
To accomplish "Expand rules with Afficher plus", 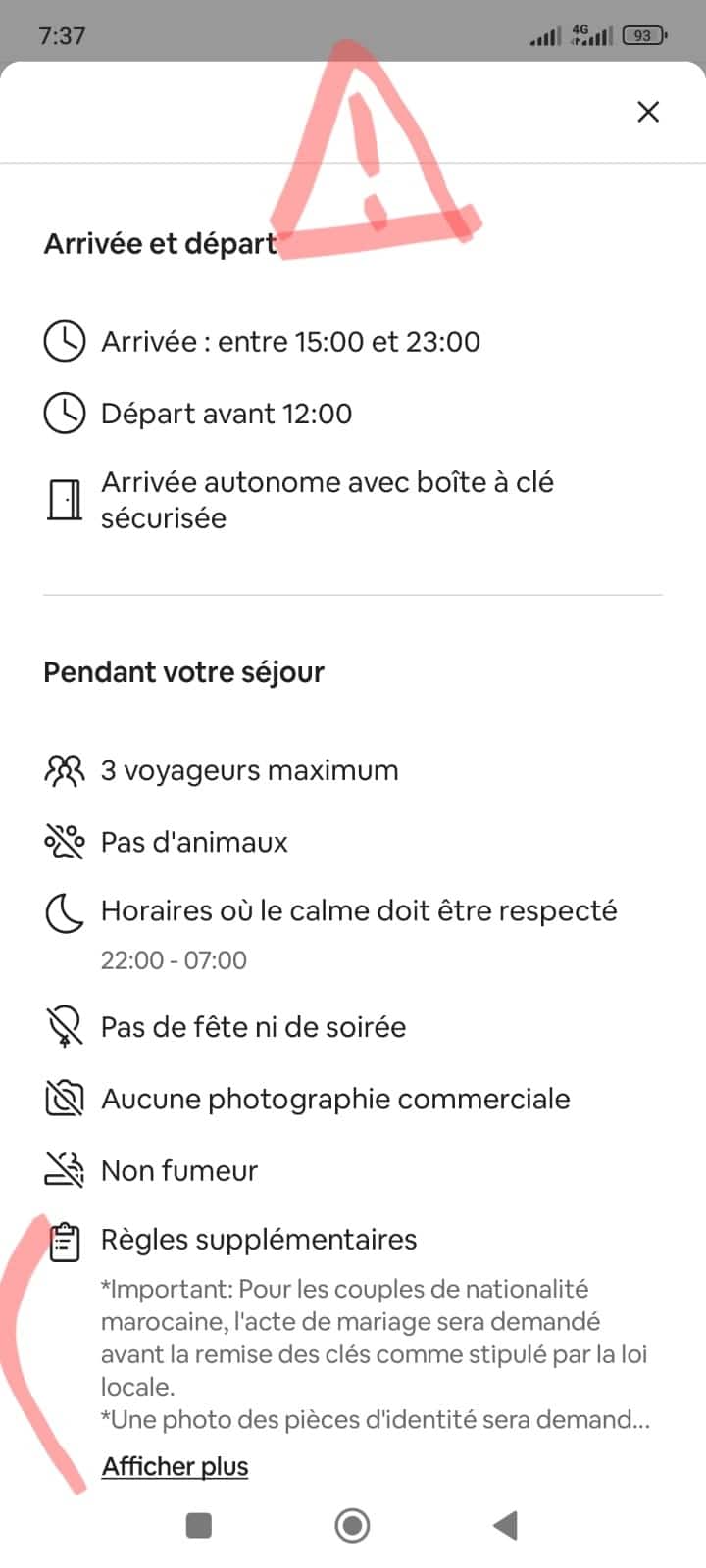I will point(176,1466).
